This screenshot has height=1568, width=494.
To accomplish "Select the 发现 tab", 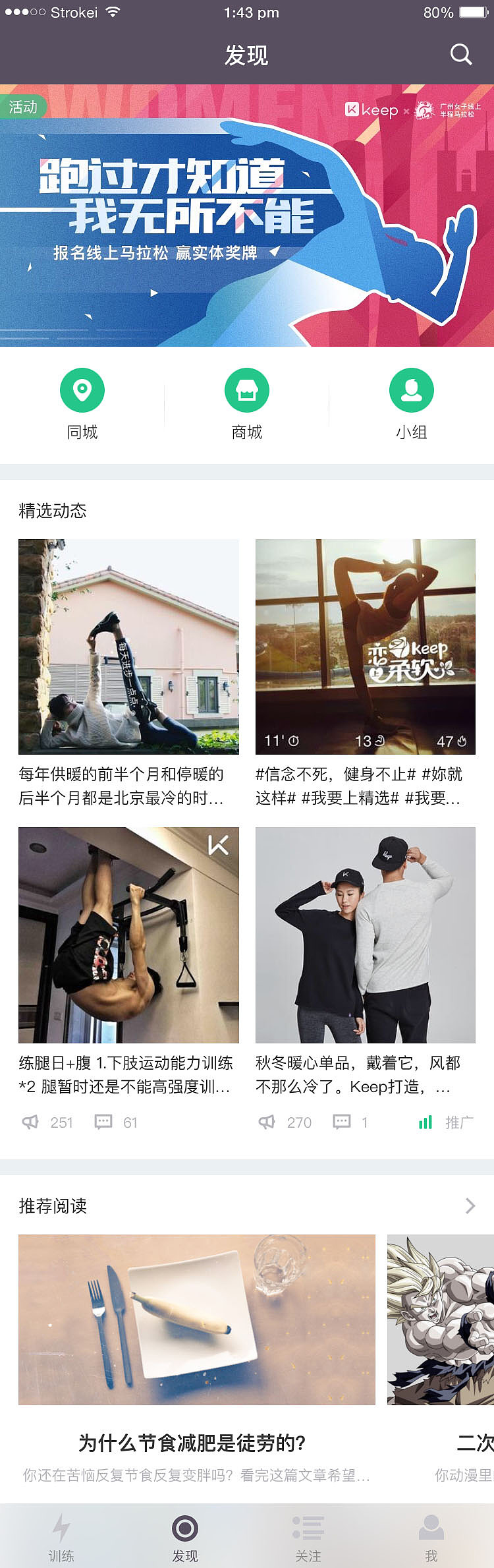I will pos(185,1534).
